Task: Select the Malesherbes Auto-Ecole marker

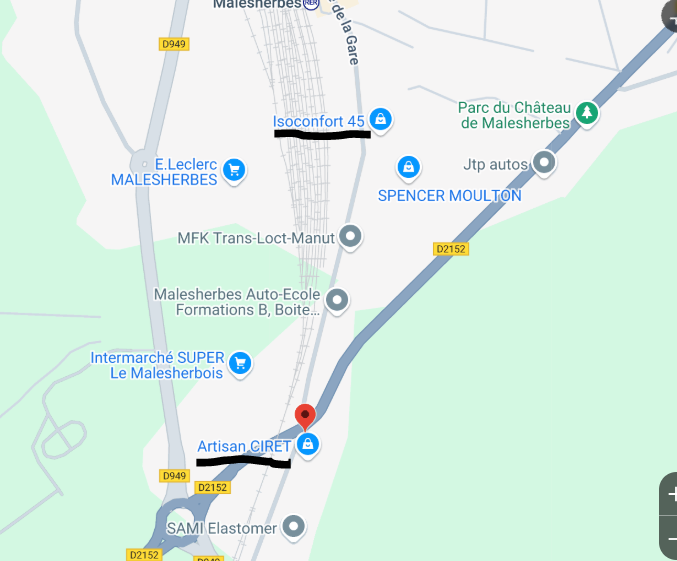Action: pyautogui.click(x=338, y=299)
